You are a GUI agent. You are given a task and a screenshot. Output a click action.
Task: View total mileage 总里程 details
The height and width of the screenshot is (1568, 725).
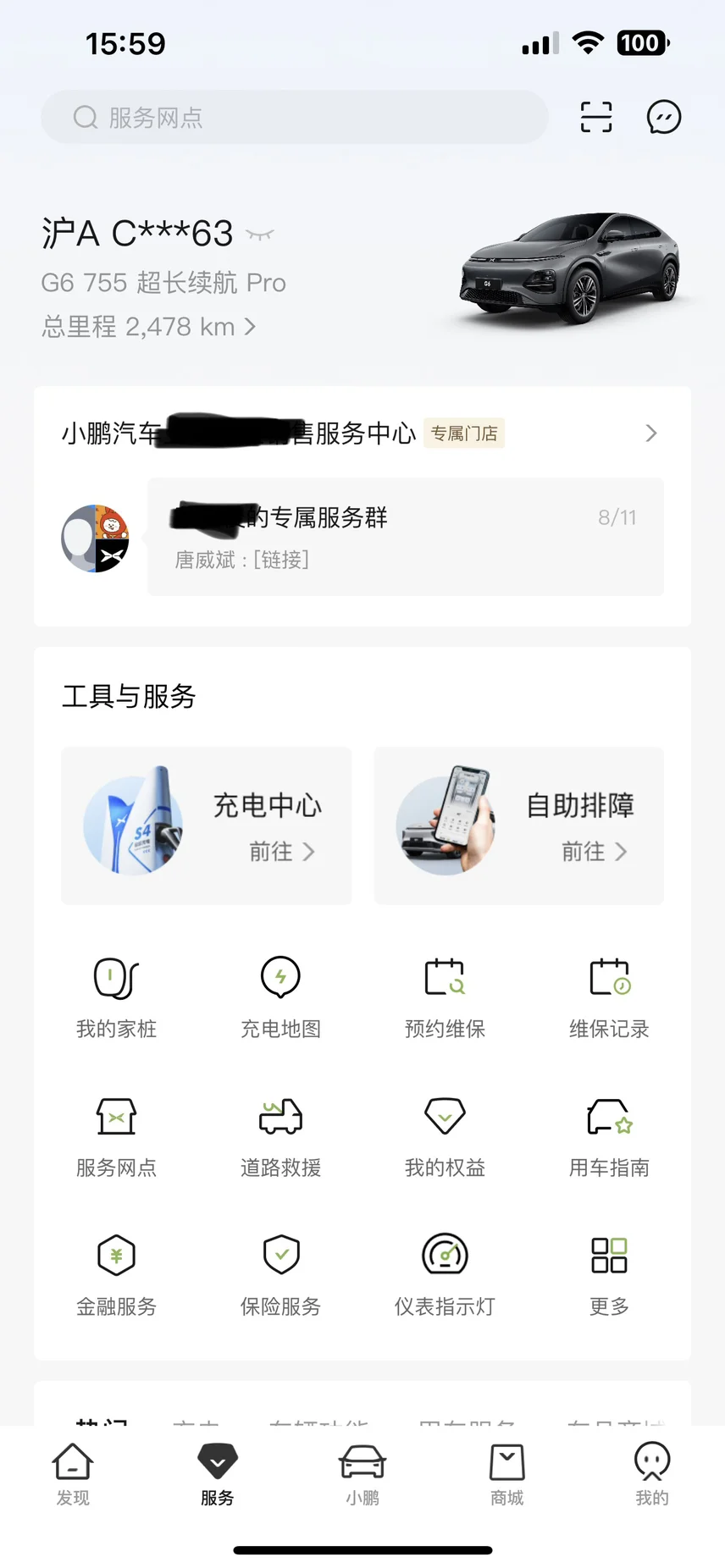pos(149,327)
